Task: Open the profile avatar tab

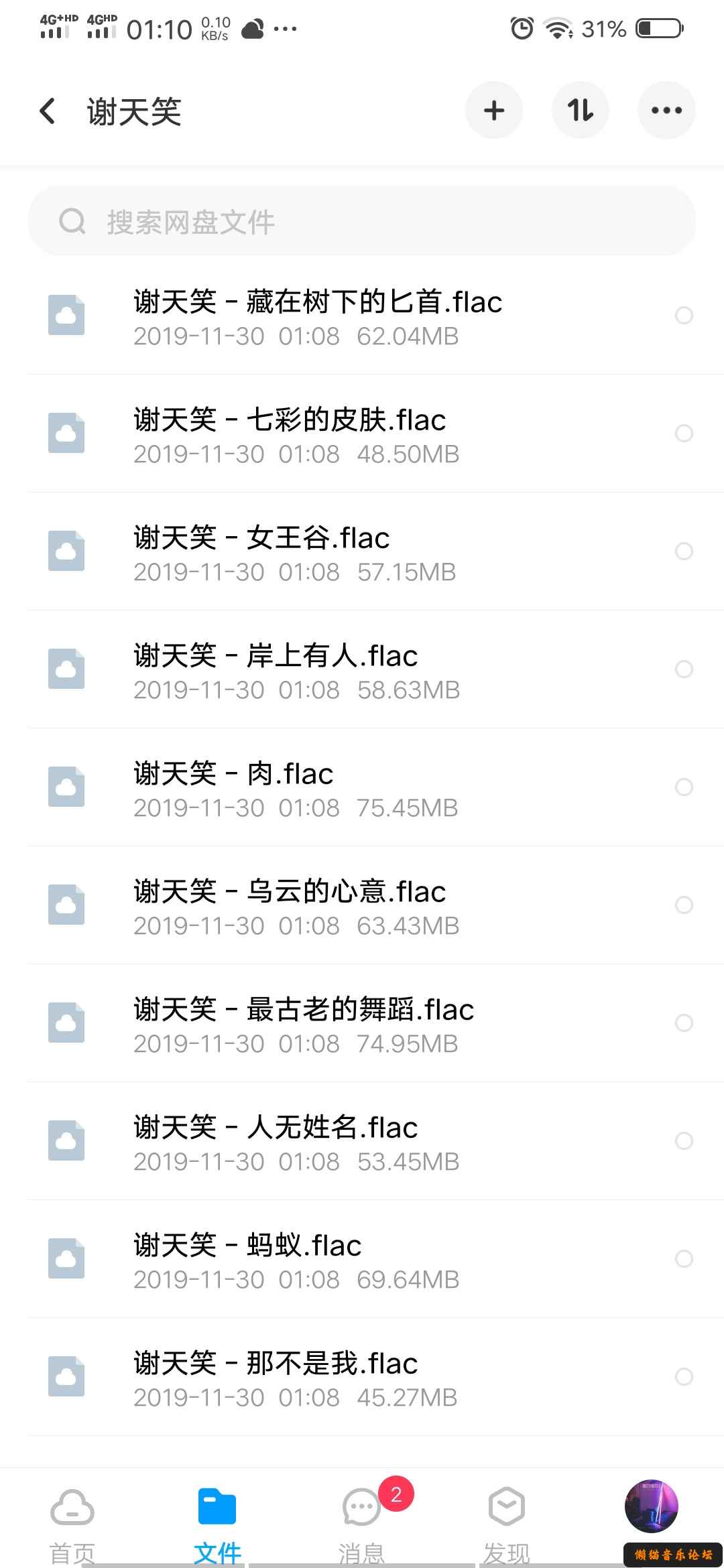Action: coord(651,1508)
